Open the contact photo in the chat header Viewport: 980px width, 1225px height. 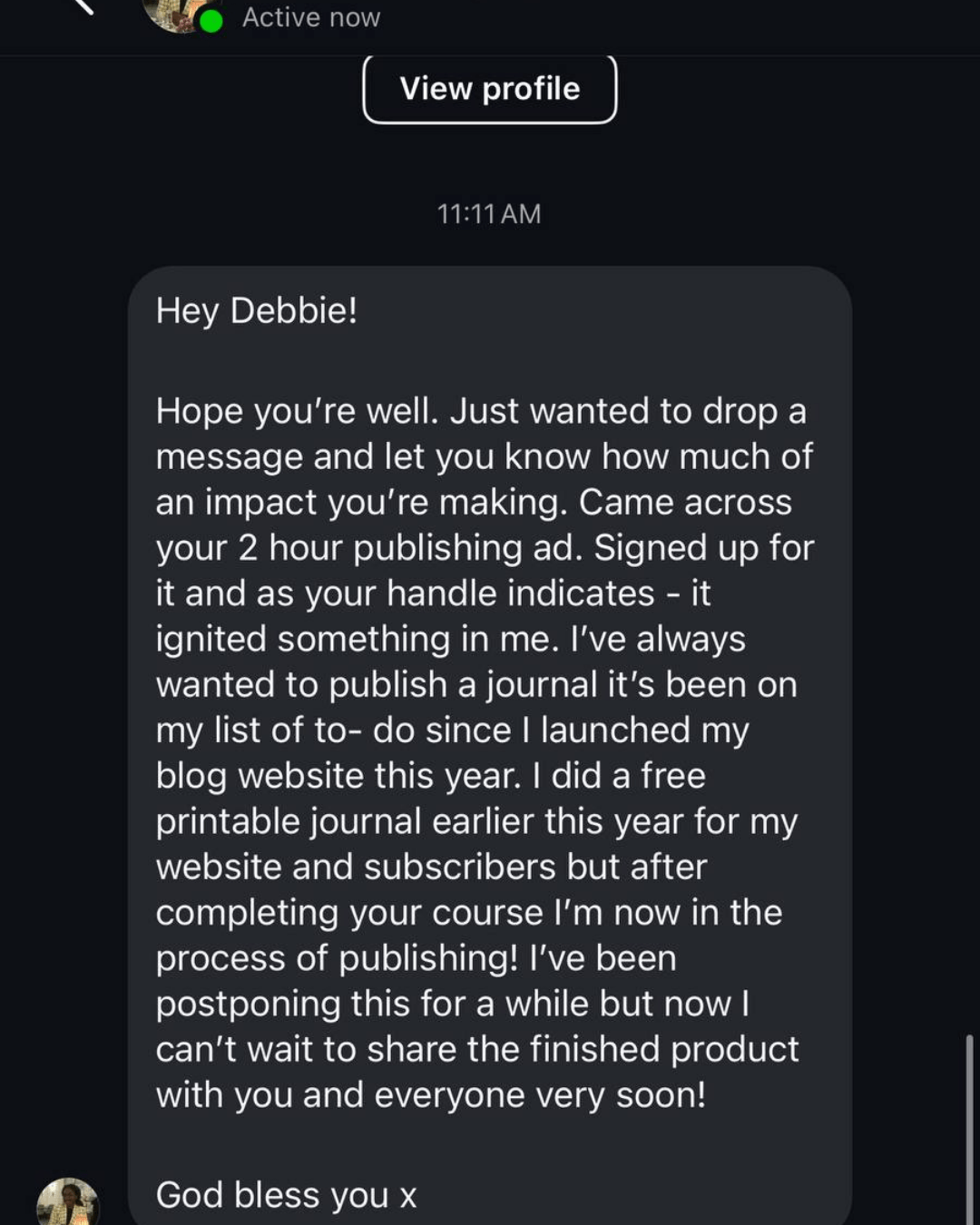coord(178,13)
